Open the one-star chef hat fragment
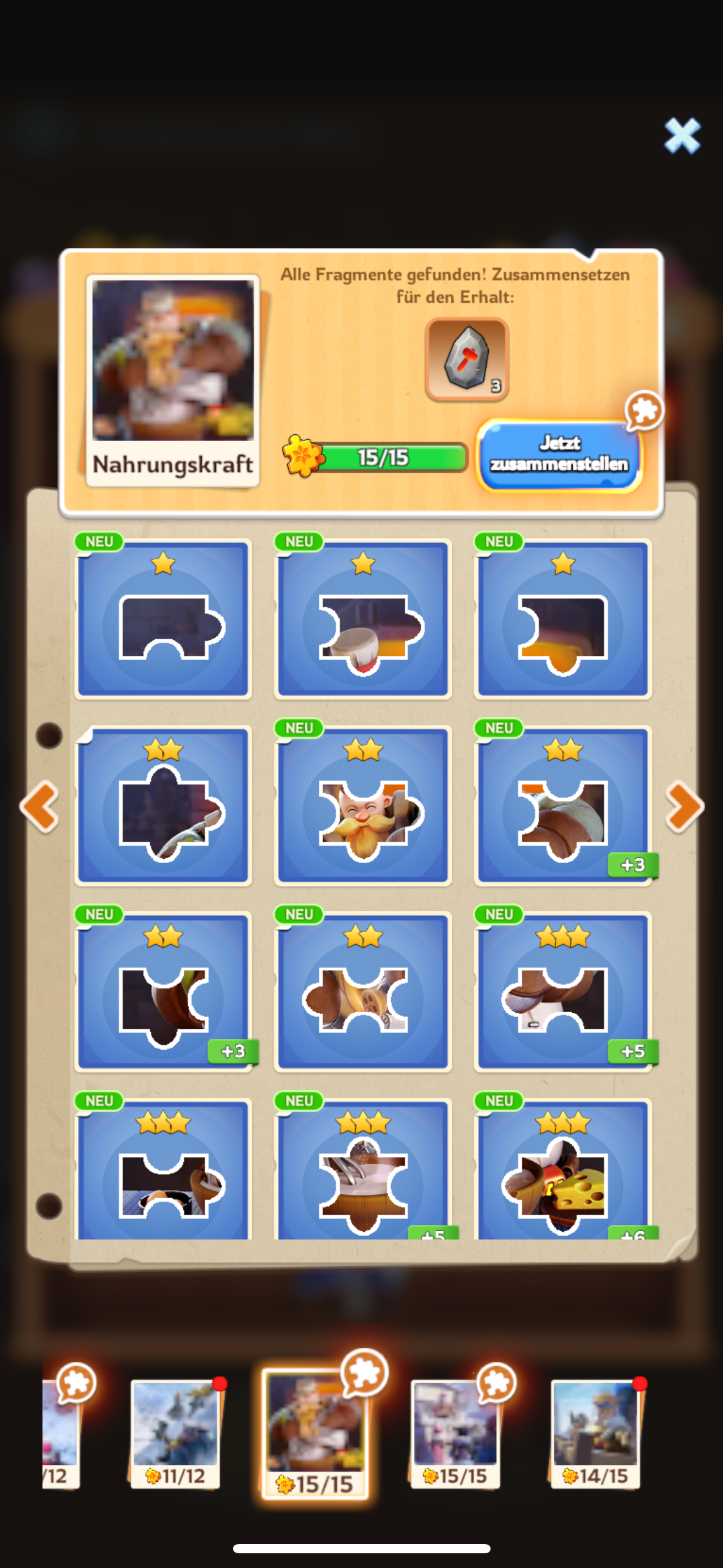 click(x=362, y=619)
